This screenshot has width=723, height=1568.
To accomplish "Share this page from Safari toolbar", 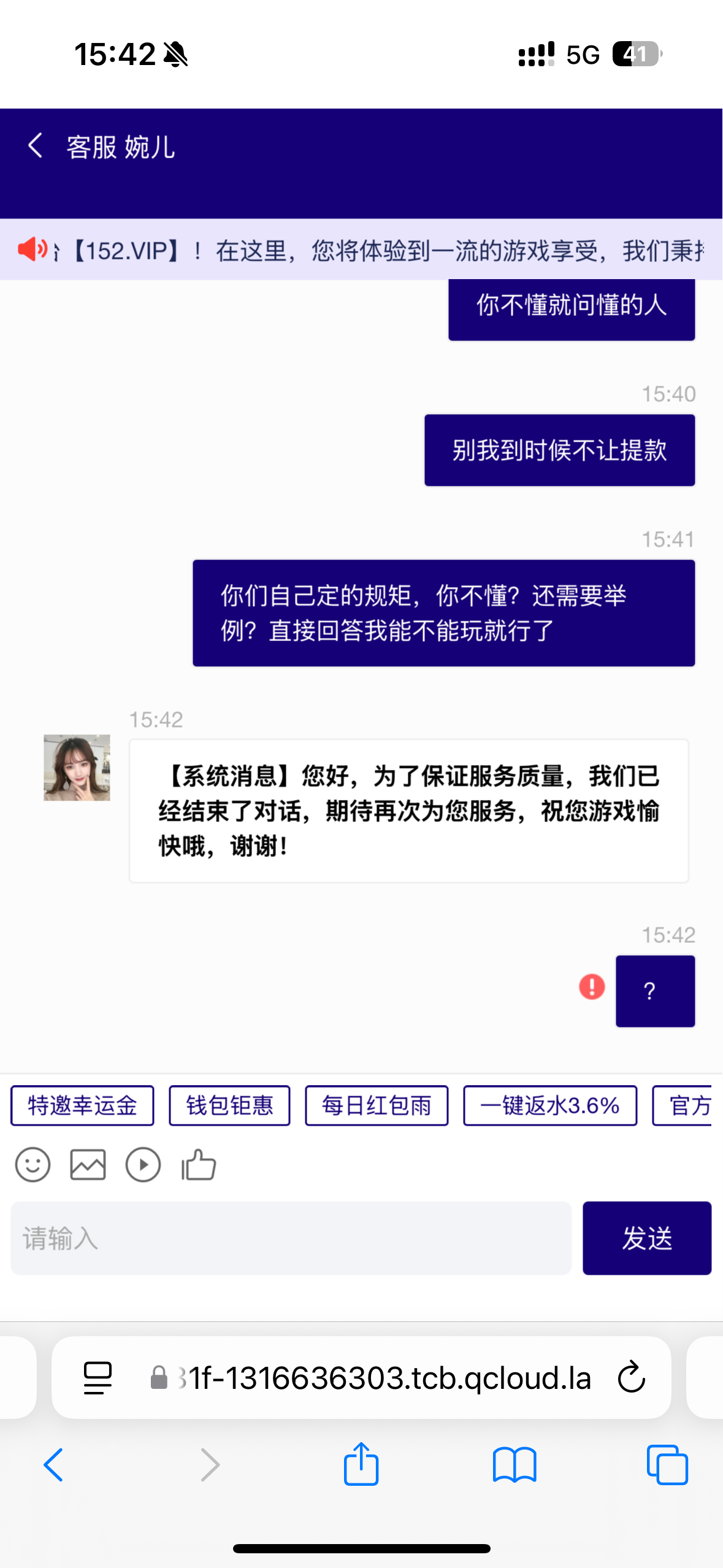I will [361, 1465].
